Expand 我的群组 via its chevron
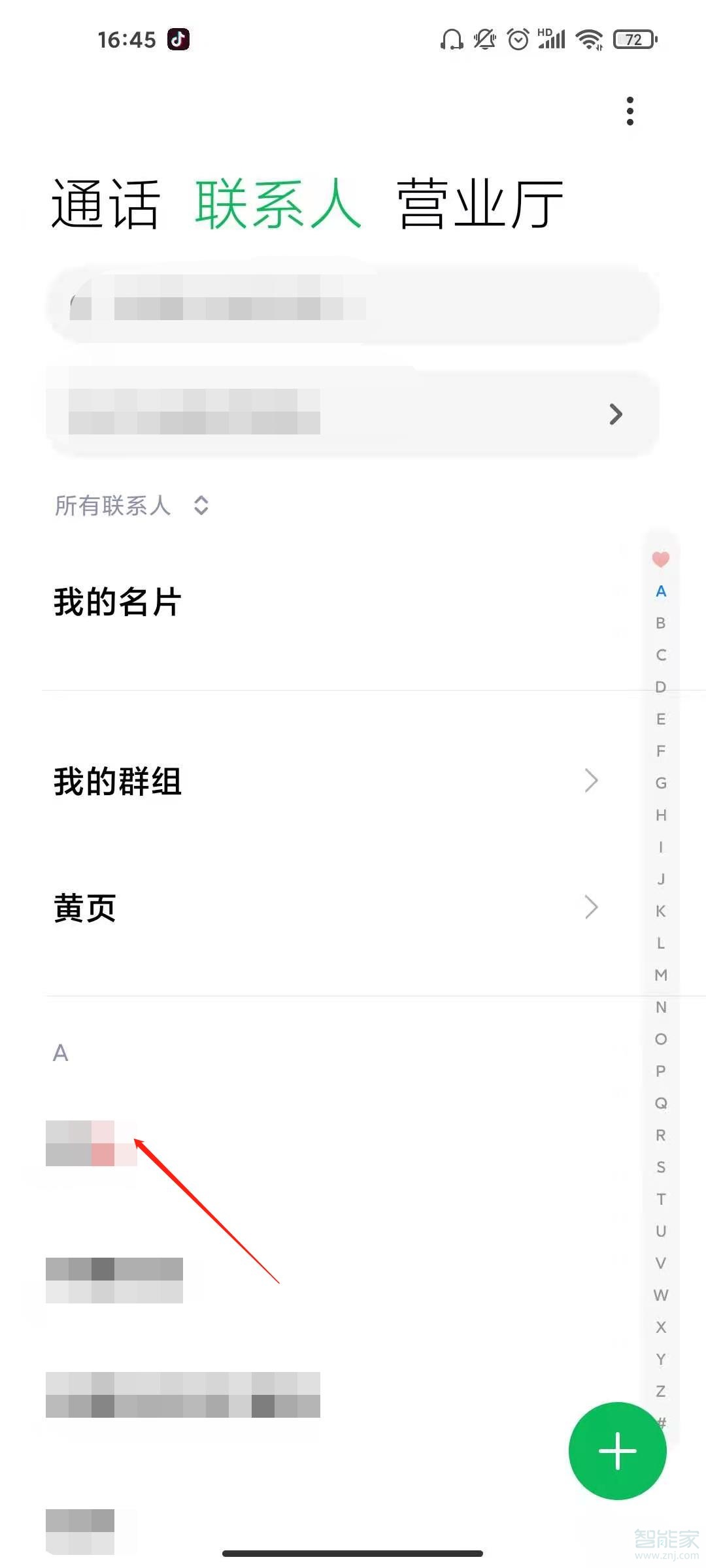Image resolution: width=706 pixels, height=1568 pixels. coord(590,780)
